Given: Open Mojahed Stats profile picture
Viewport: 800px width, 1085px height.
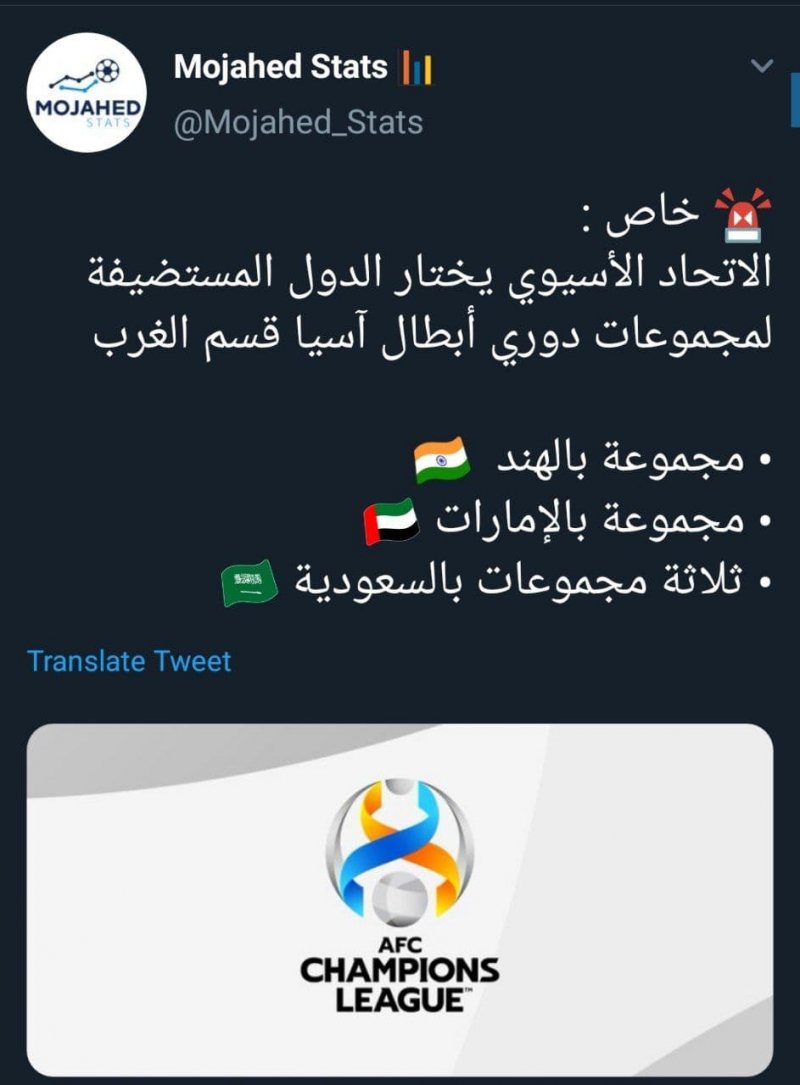Looking at the screenshot, I should coord(86,93).
